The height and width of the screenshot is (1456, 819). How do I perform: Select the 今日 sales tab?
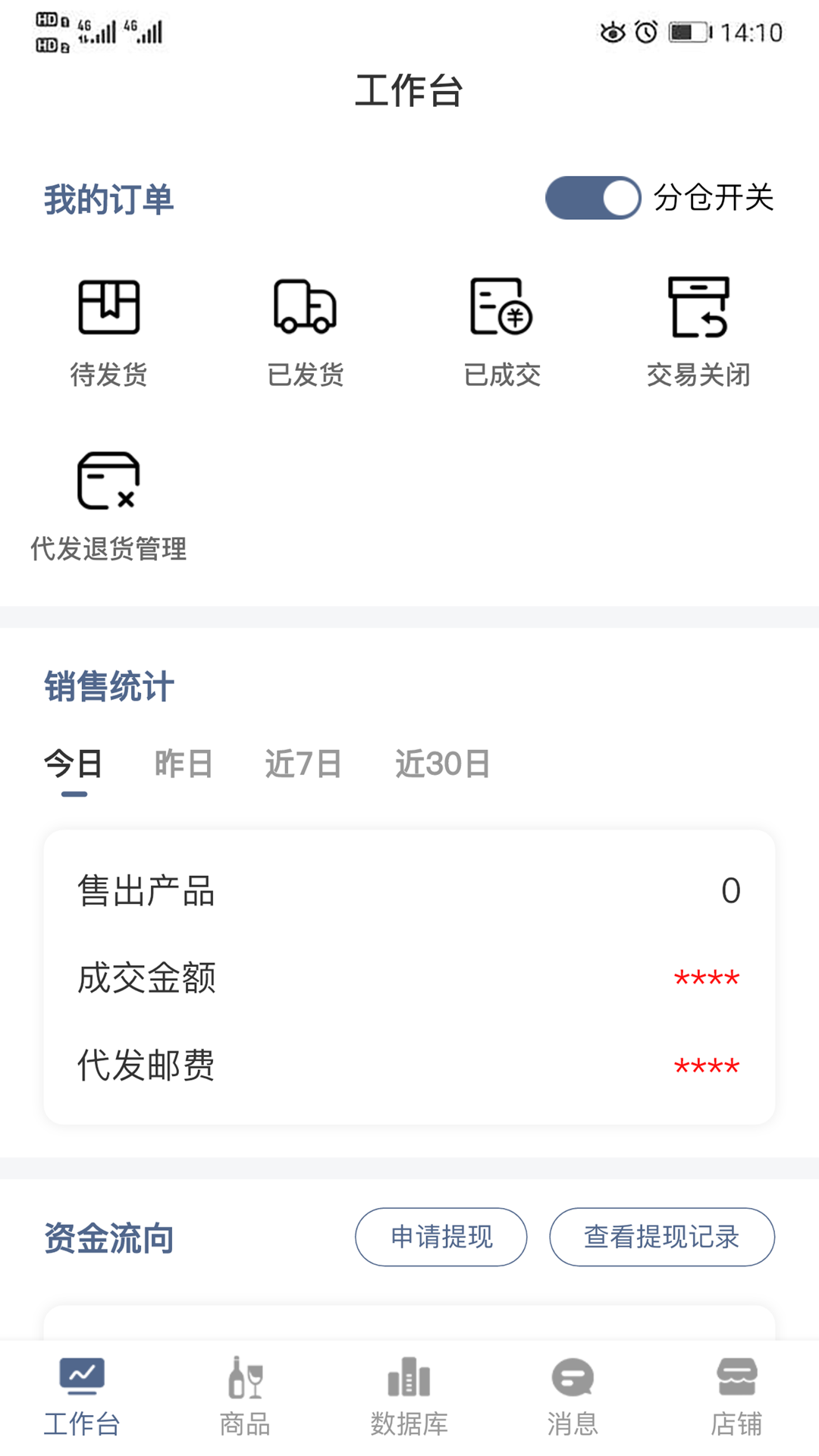click(74, 764)
